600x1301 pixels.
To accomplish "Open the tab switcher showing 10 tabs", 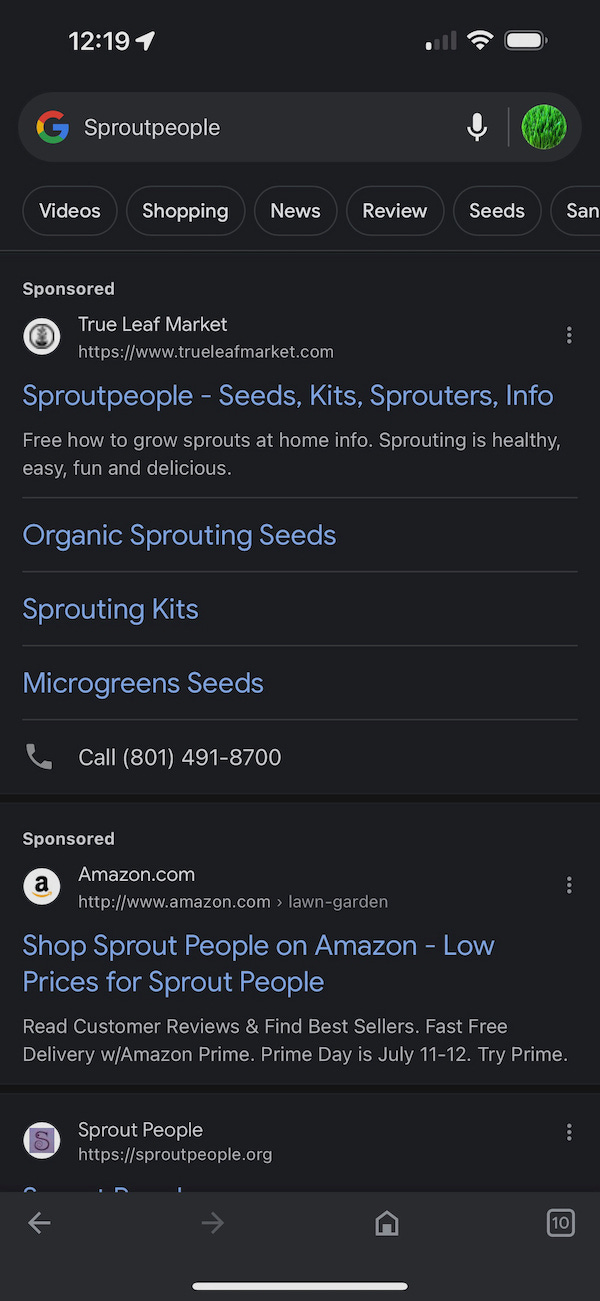I will click(561, 1222).
